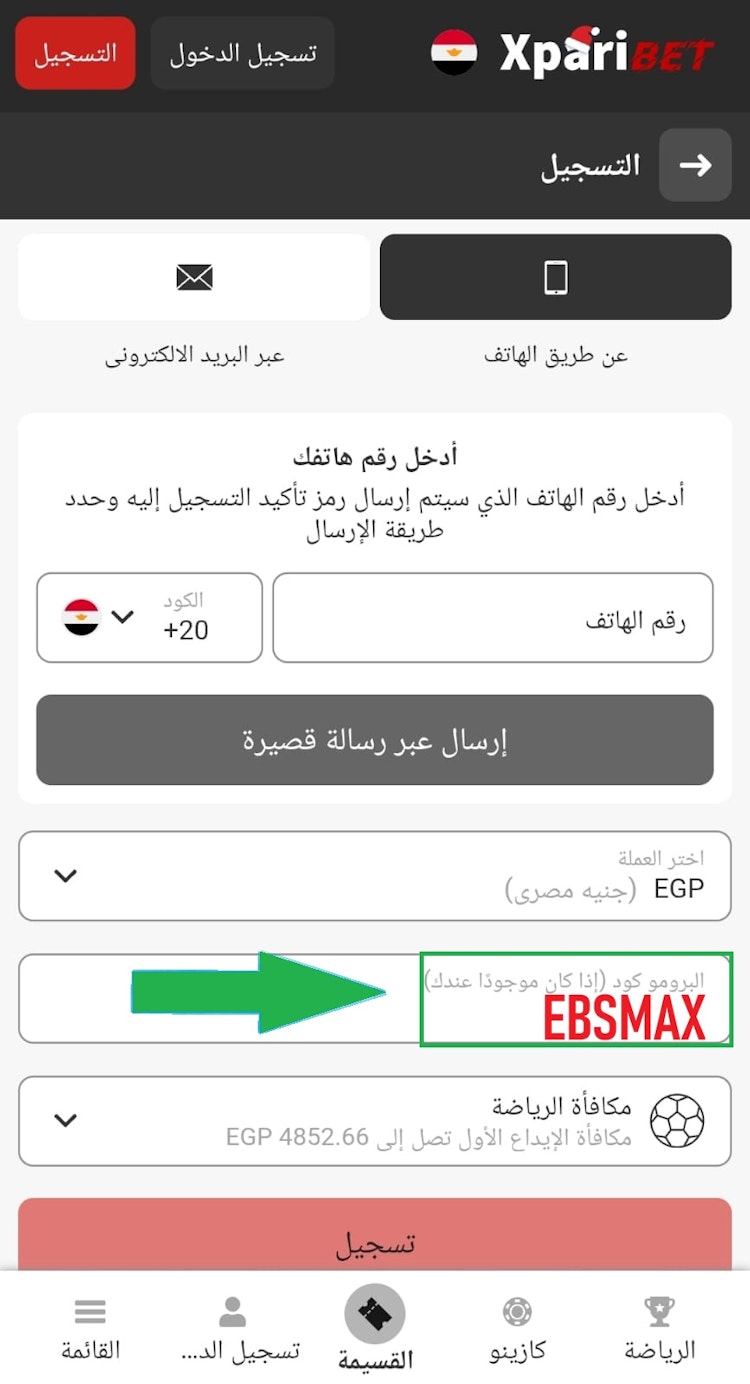Viewport: 750px width, 1384px height.
Task: Tap the رقم الهاتف phone number field
Action: coord(492,617)
